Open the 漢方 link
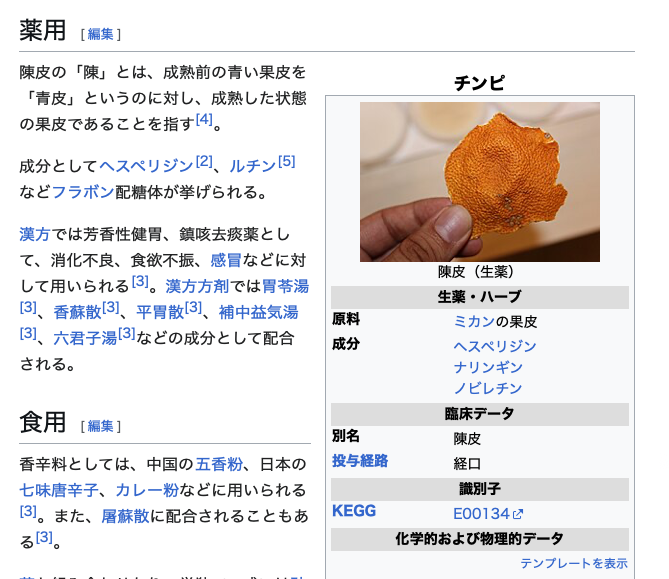669x579 pixels. coord(36,234)
